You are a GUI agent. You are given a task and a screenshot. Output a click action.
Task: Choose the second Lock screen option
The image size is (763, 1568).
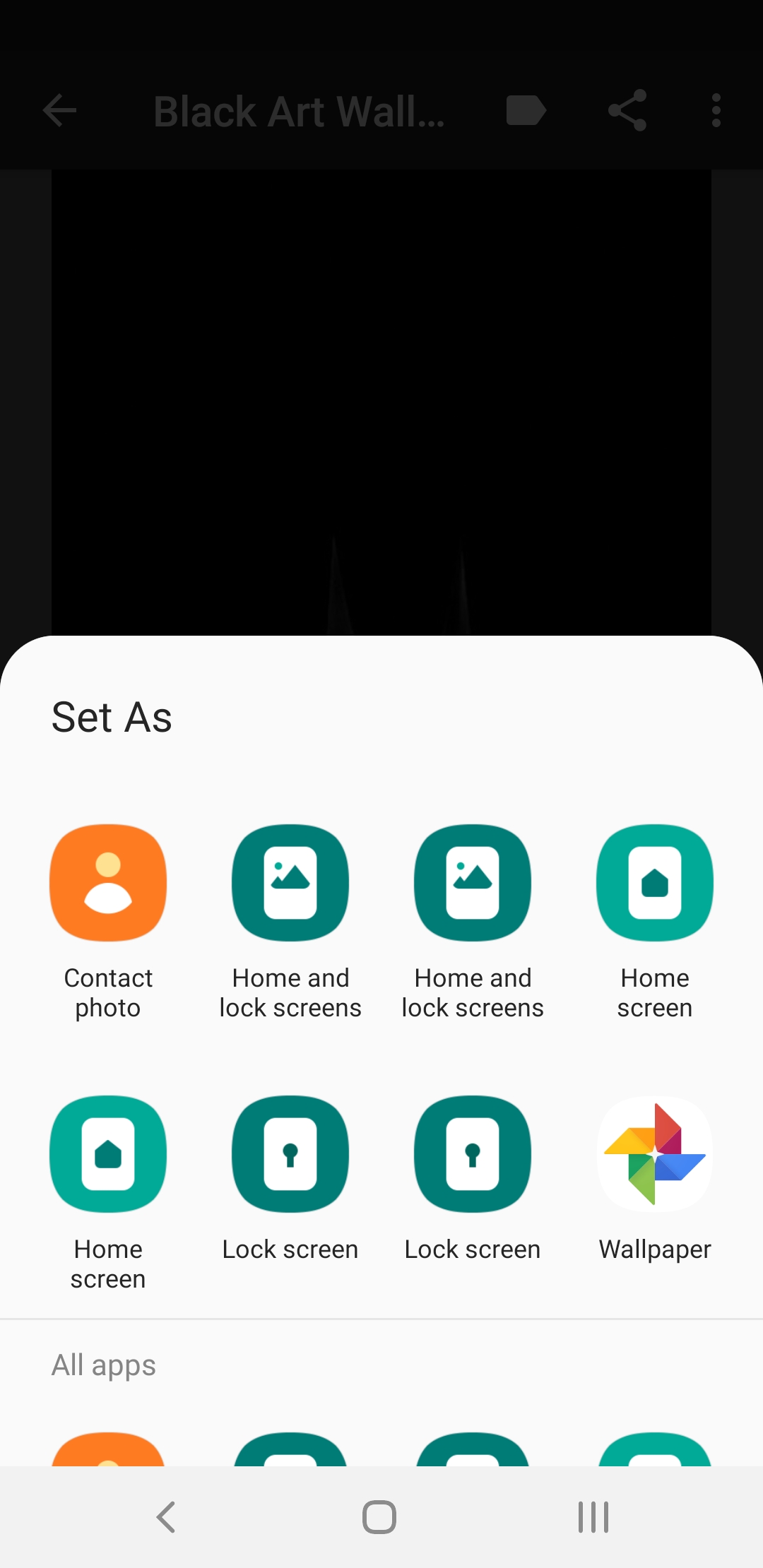[x=473, y=1154]
